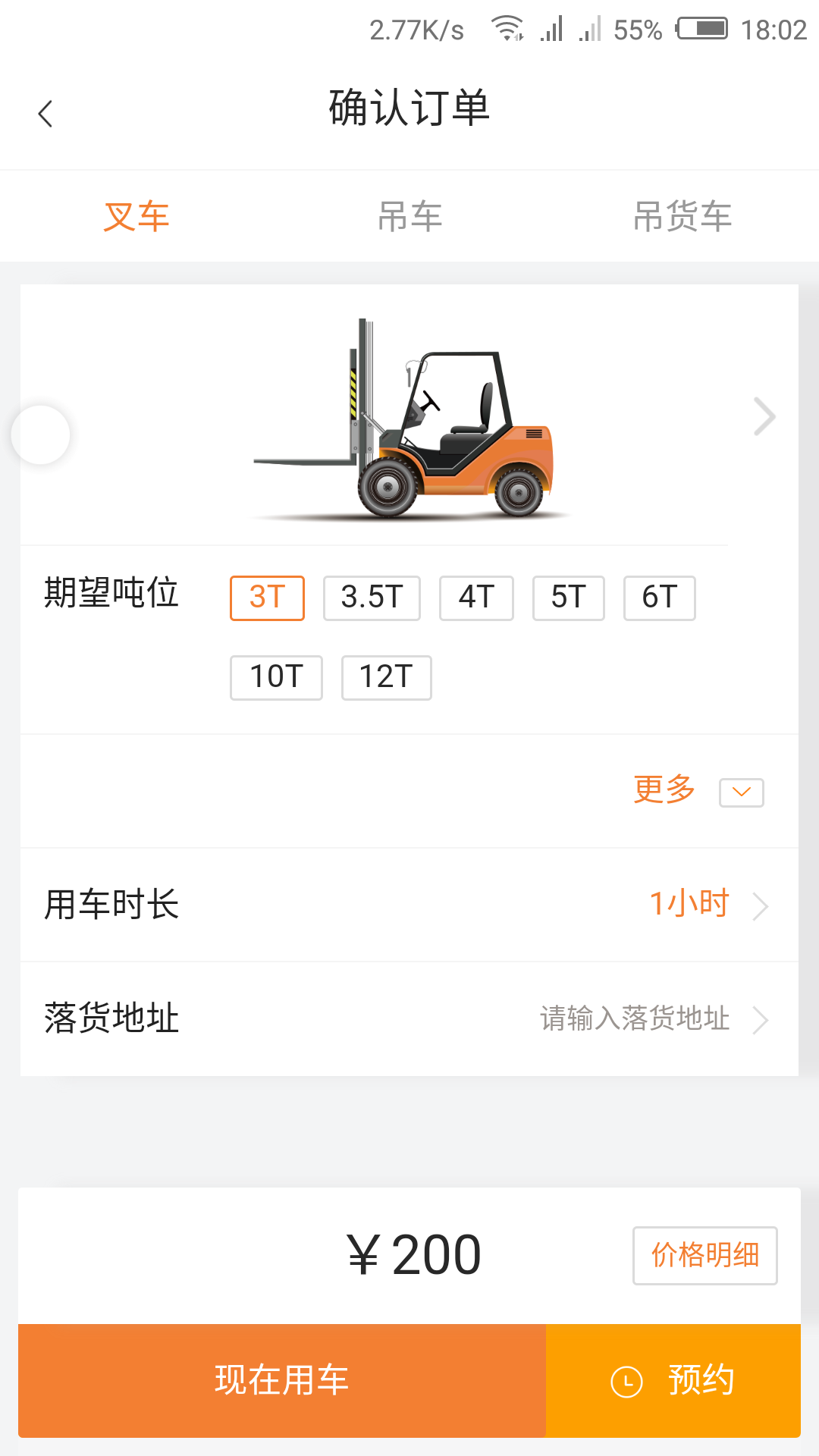Enter the 落货地址 delivery address
Viewport: 819px width, 1456px height.
tap(409, 1019)
